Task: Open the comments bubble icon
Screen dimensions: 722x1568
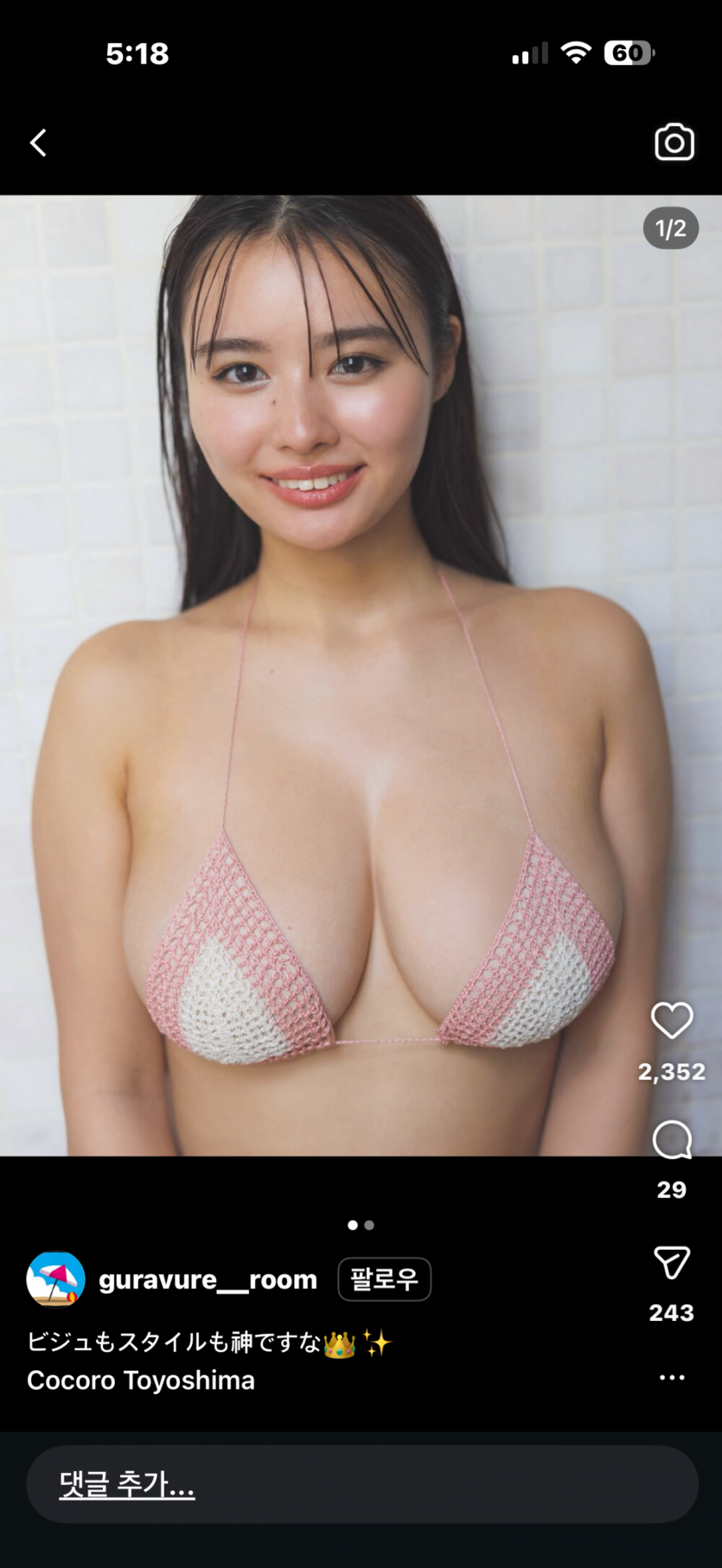Action: 672,1140
